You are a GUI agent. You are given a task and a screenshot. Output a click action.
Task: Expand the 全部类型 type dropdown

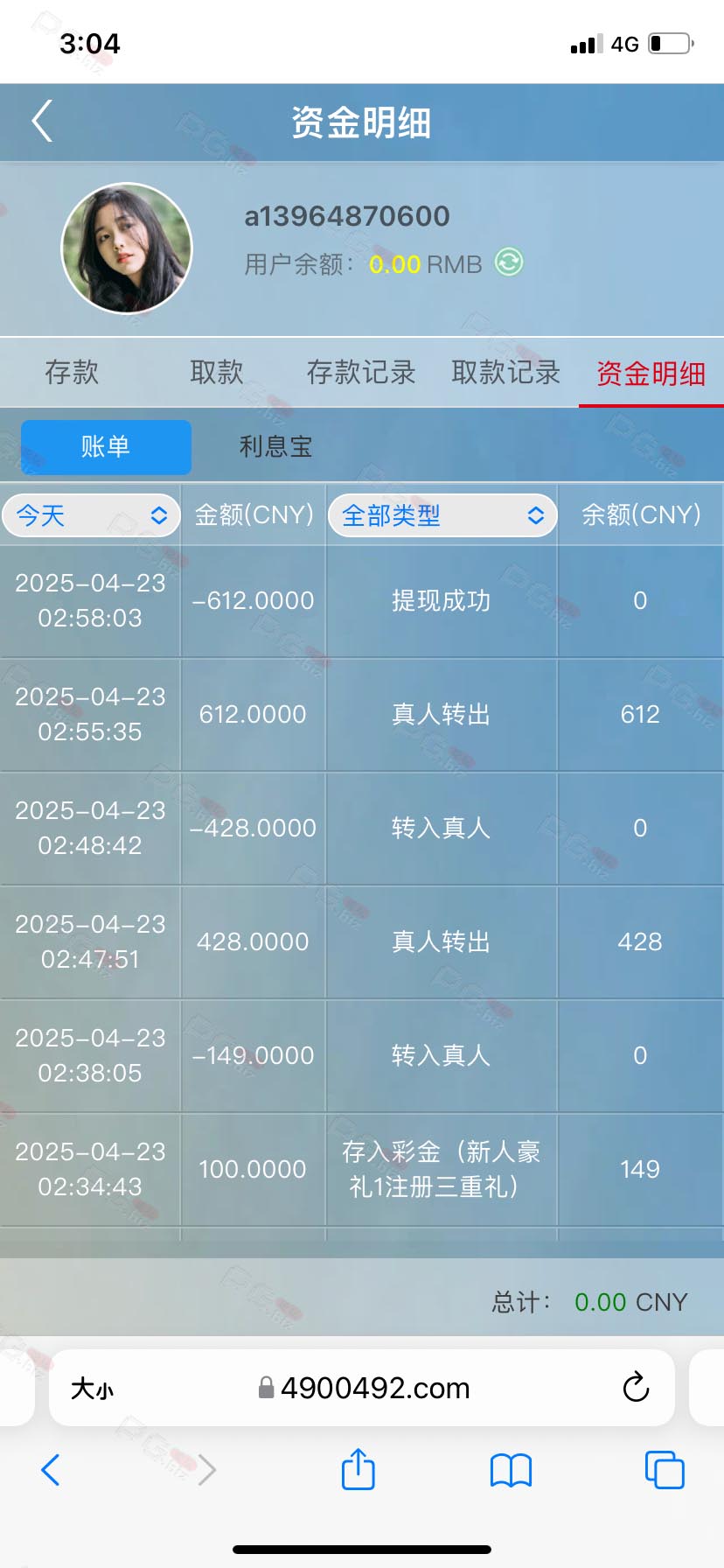pos(442,515)
